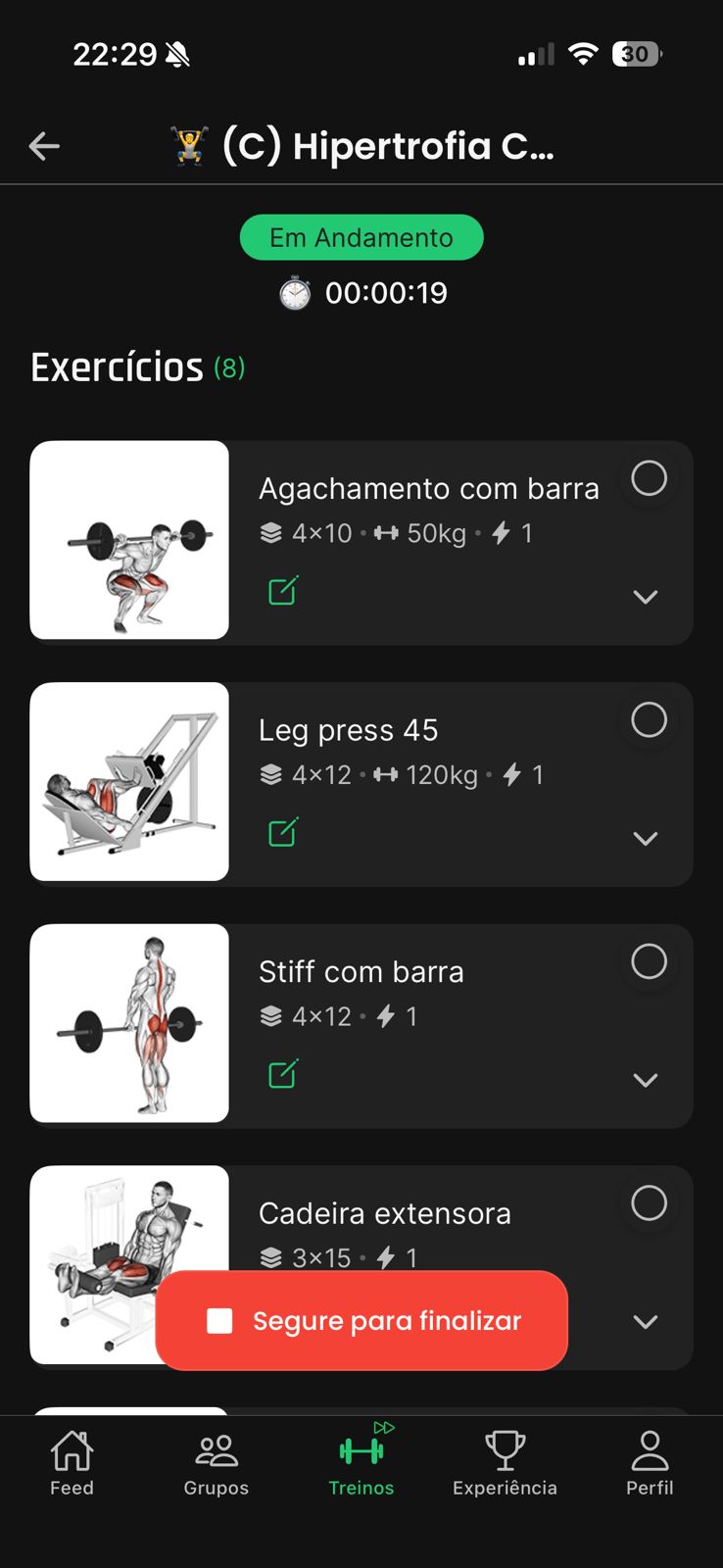The width and height of the screenshot is (723, 1568).
Task: Open the Leg press 45 exercise thumbnail
Action: [128, 781]
